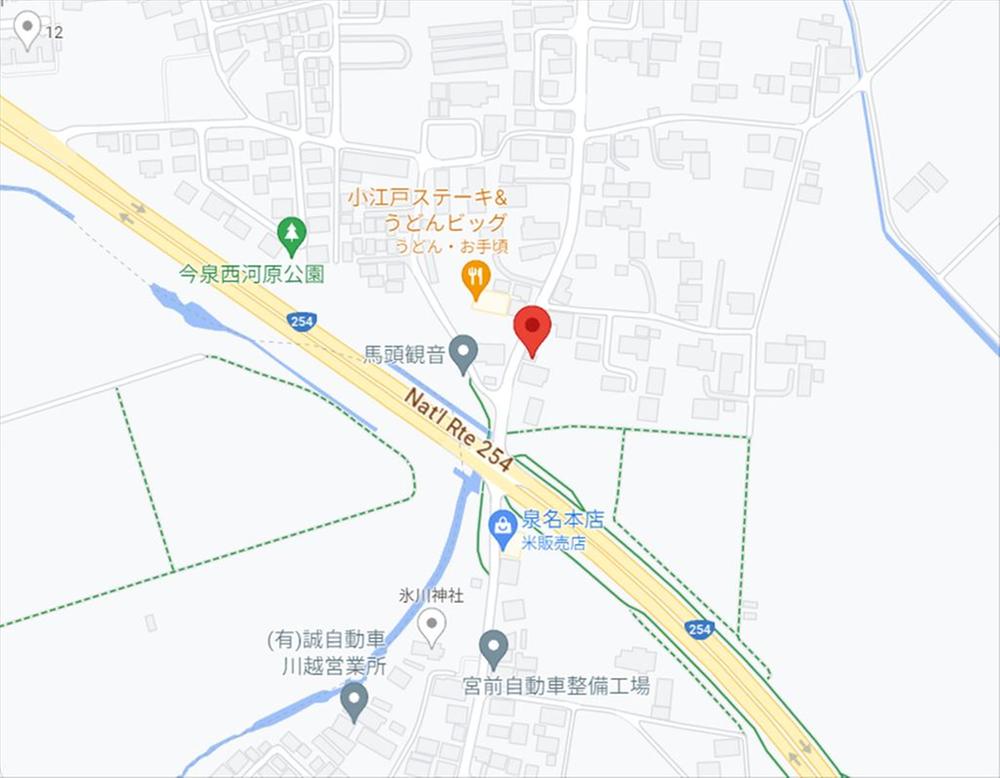Select the 今泉西河原公園 park marker
This screenshot has width=1000, height=778.
pyautogui.click(x=291, y=236)
